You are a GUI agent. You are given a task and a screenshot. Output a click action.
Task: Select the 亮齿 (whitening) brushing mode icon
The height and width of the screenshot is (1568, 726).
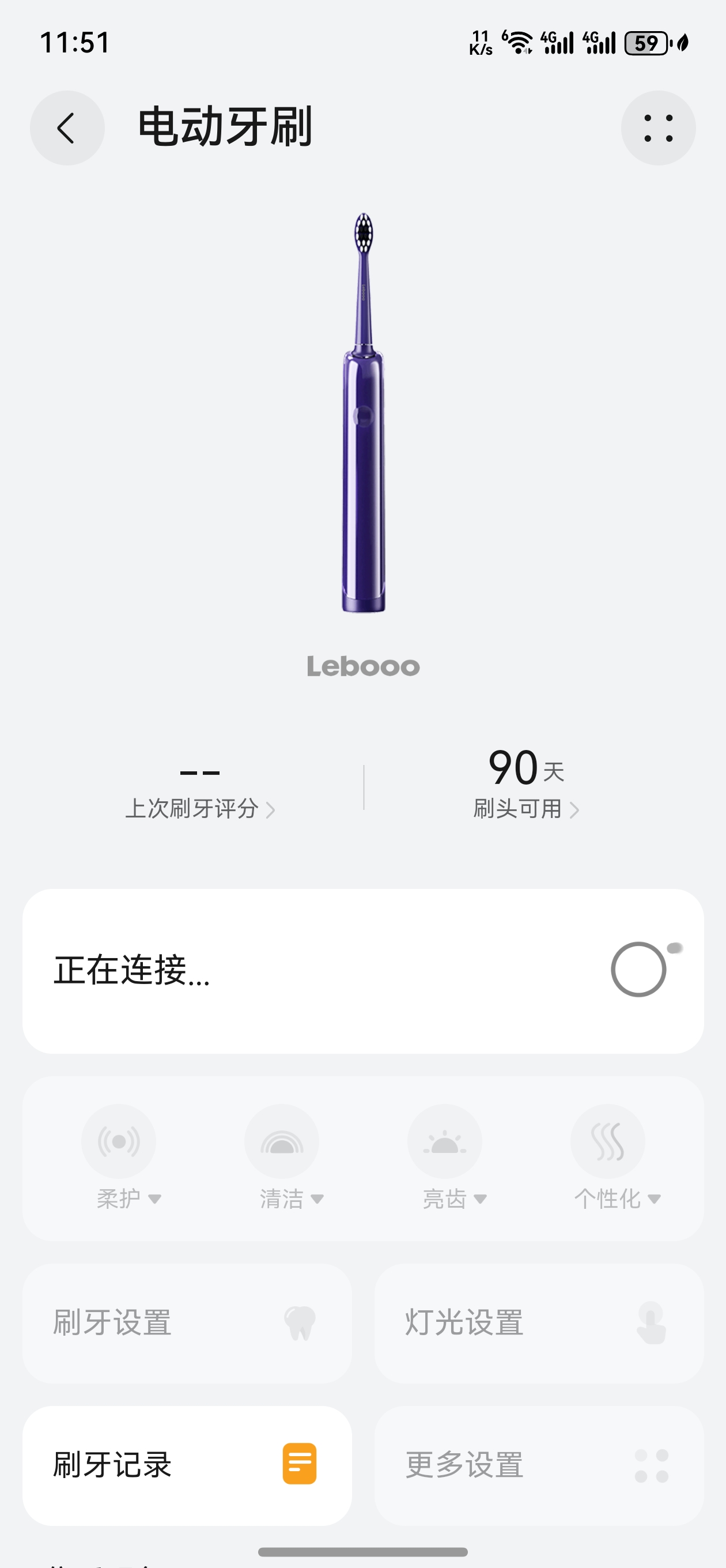point(445,1141)
